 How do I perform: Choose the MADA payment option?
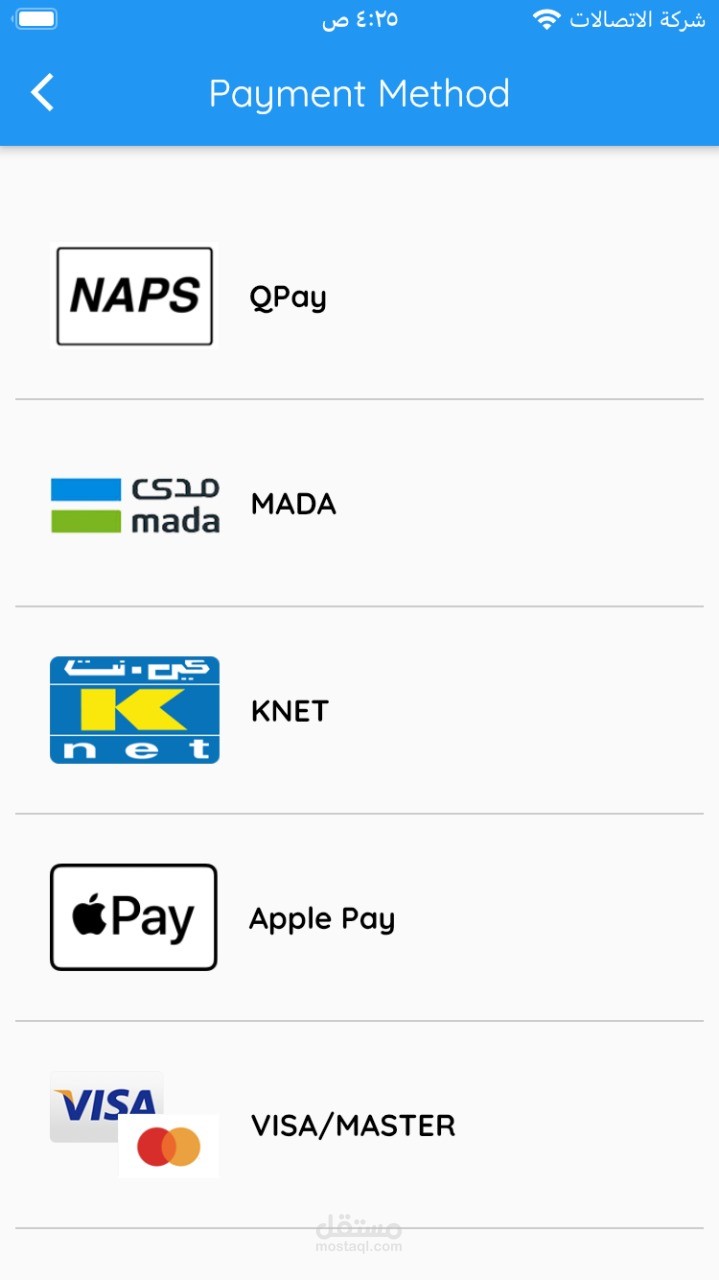click(x=293, y=504)
